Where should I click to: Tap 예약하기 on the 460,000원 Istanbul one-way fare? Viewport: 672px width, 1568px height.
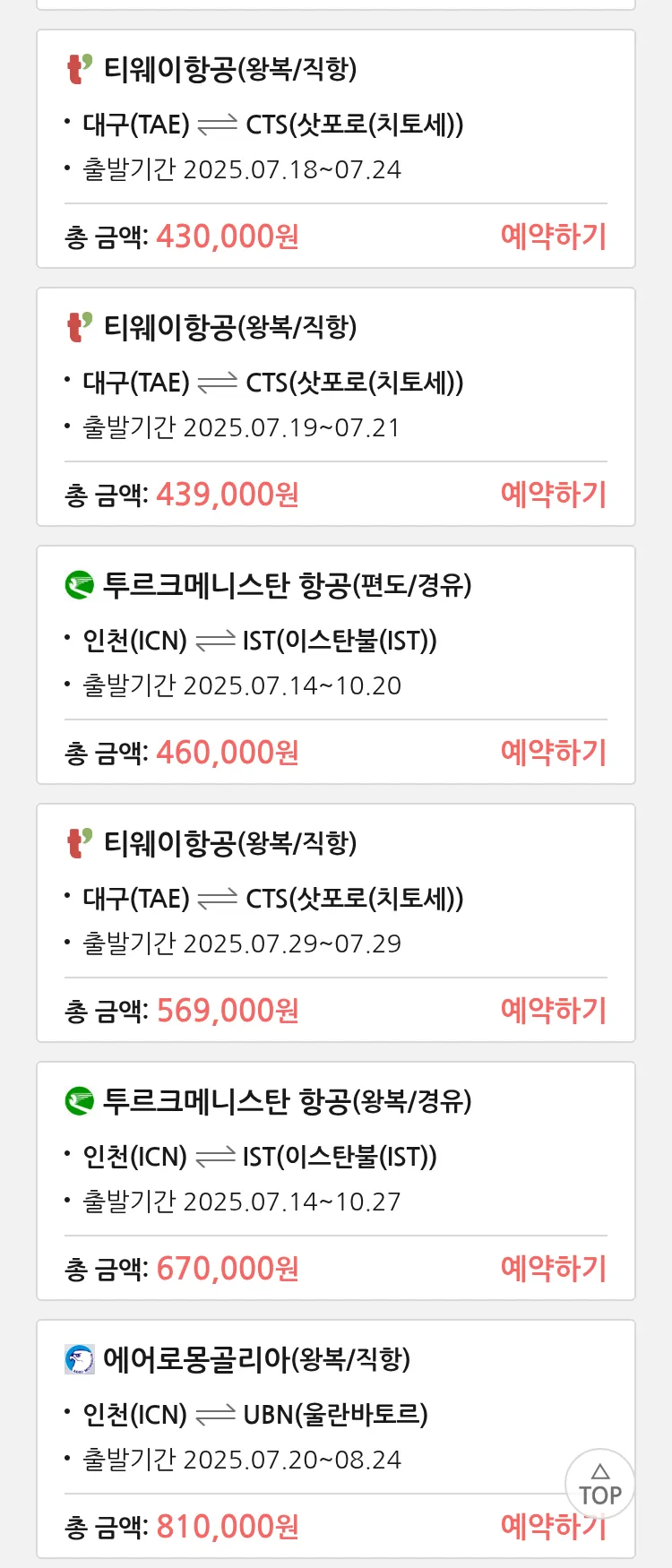pos(553,753)
